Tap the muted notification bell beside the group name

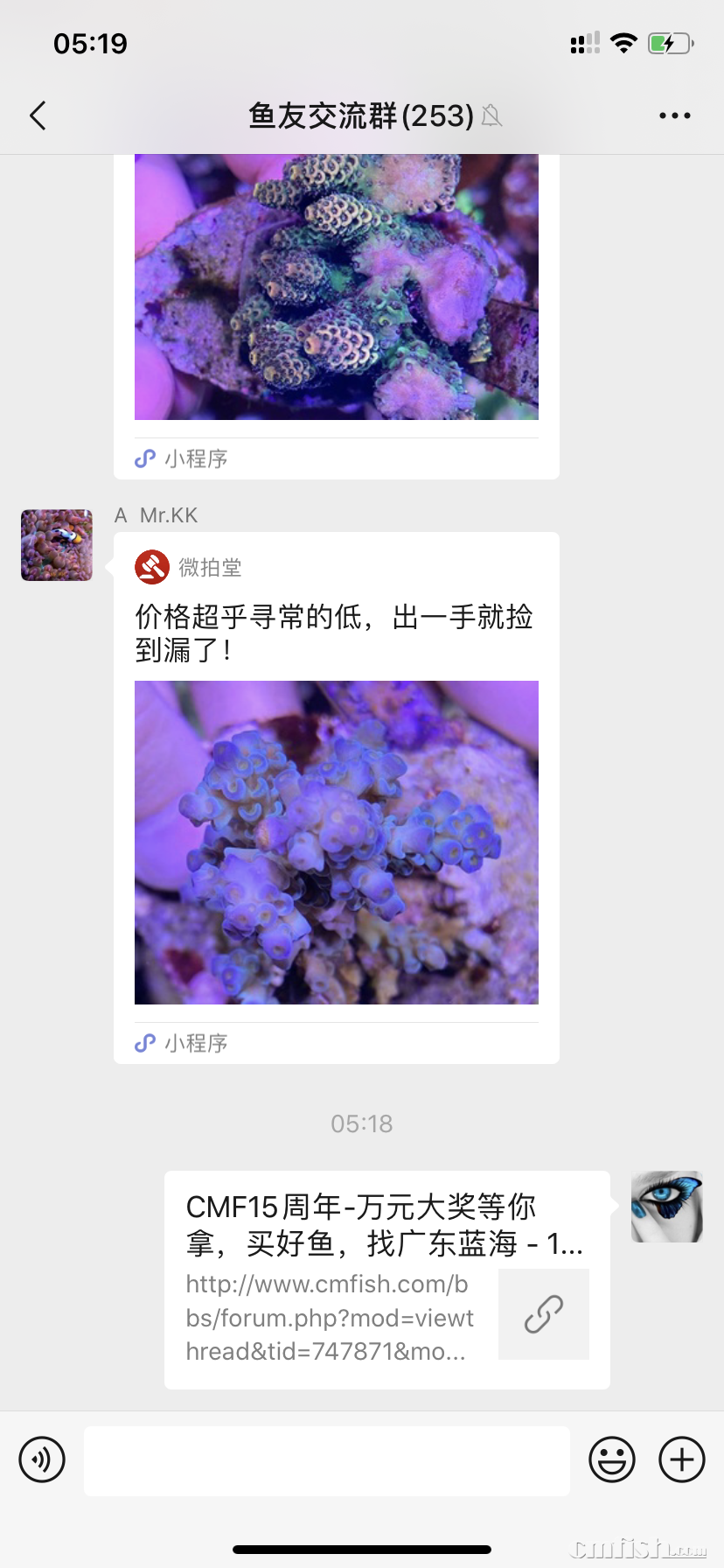[x=491, y=115]
